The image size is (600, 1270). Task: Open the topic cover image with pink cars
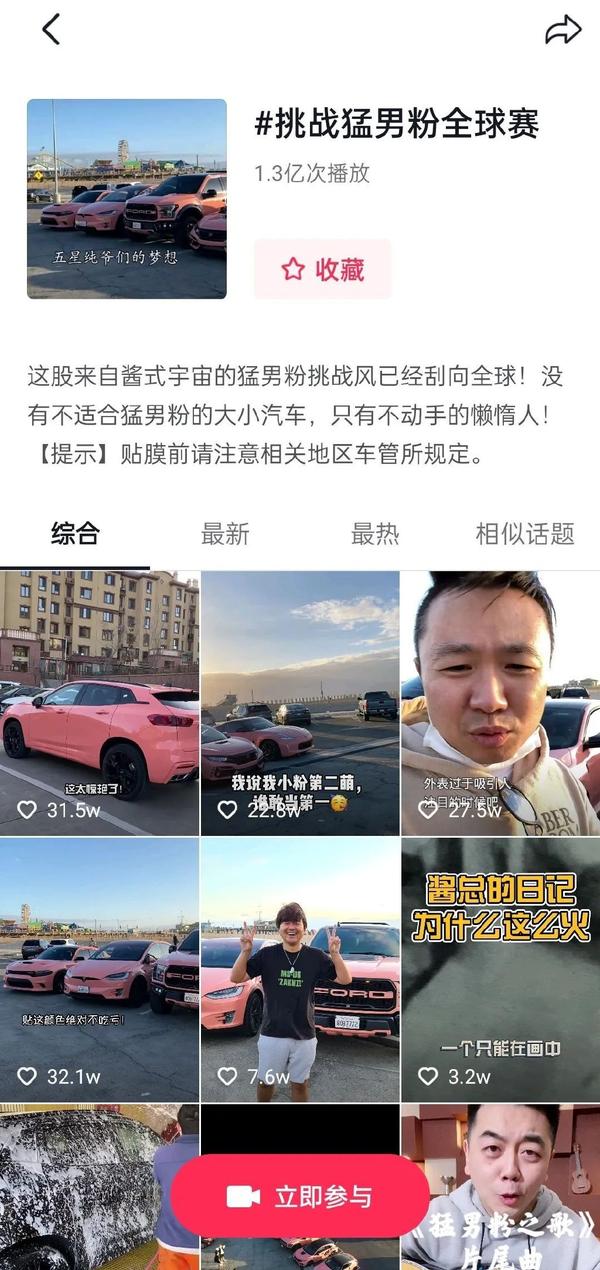coord(126,199)
